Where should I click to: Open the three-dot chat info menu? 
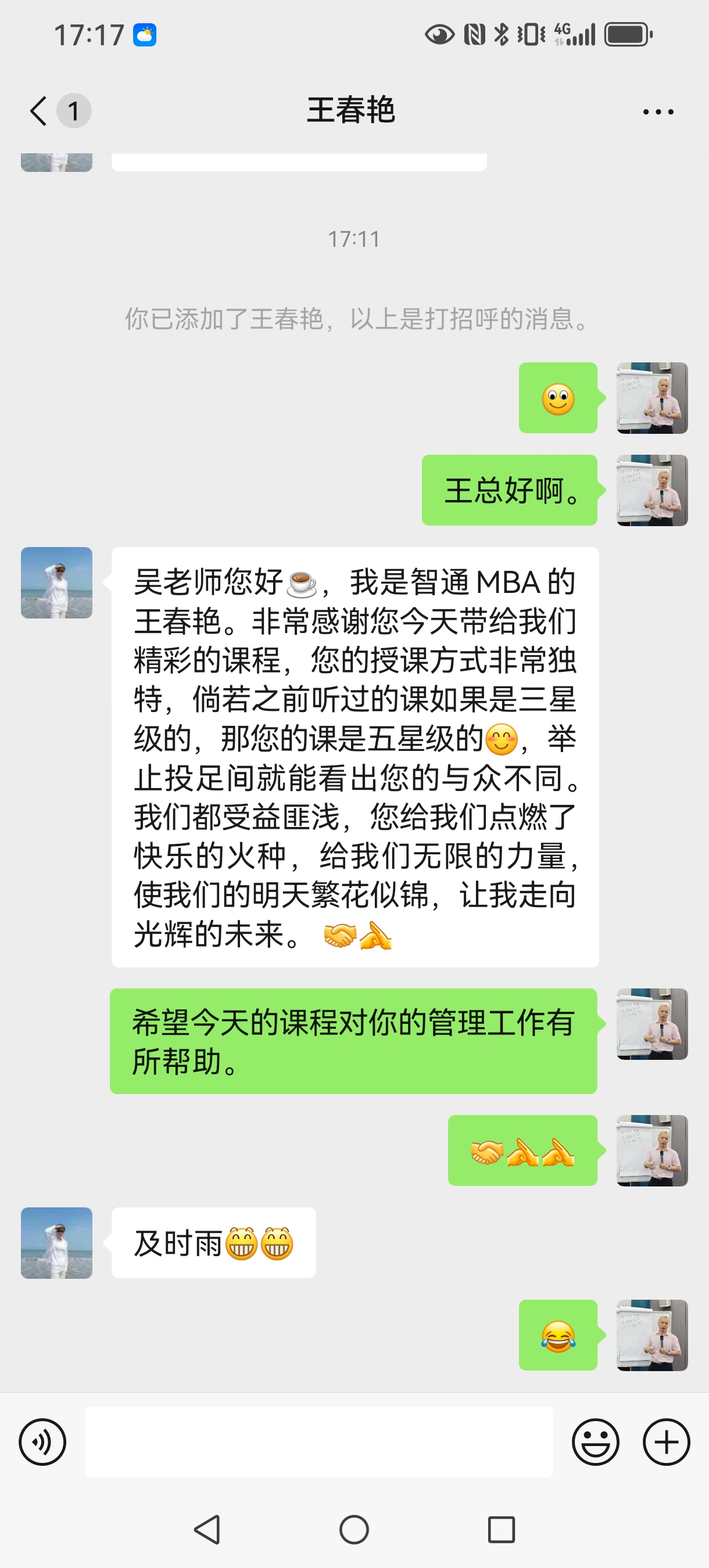[658, 112]
